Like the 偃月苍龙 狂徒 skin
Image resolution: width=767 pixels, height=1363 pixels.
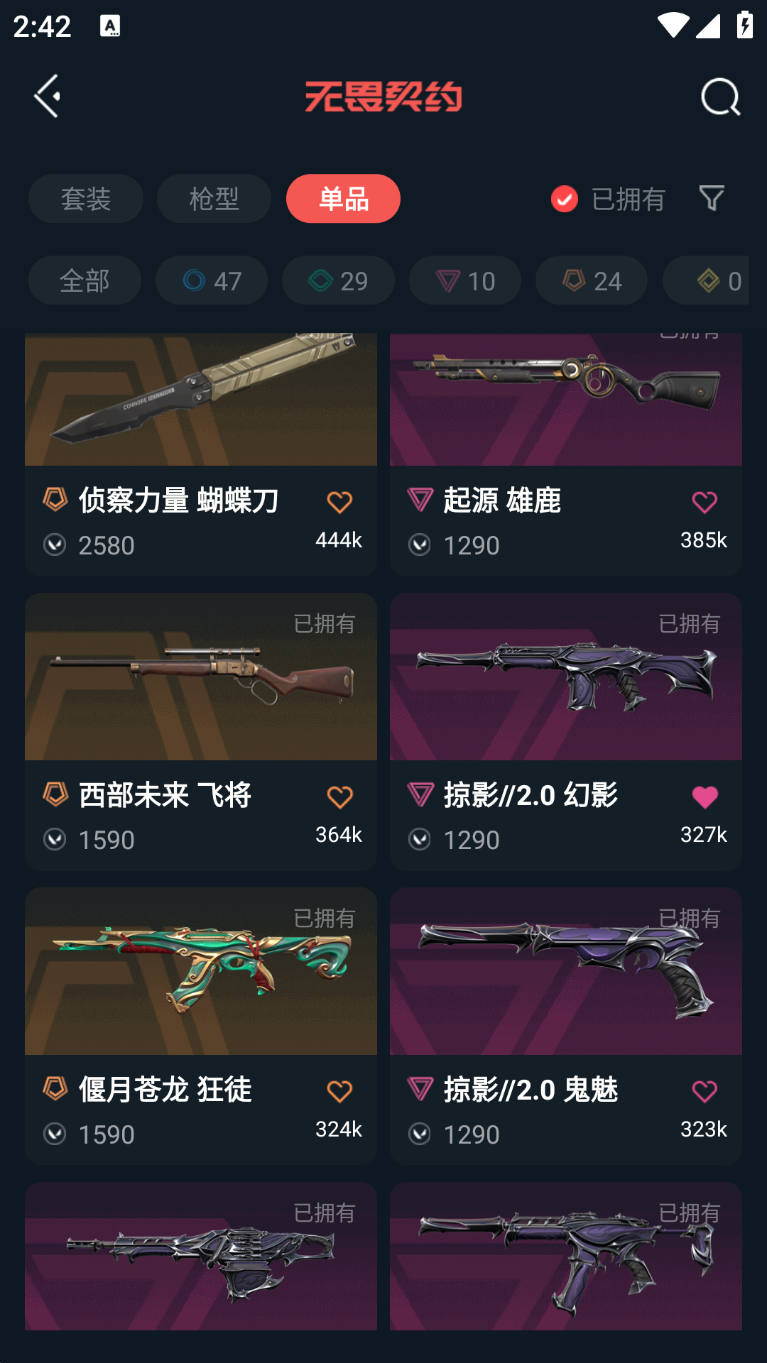click(x=340, y=1091)
